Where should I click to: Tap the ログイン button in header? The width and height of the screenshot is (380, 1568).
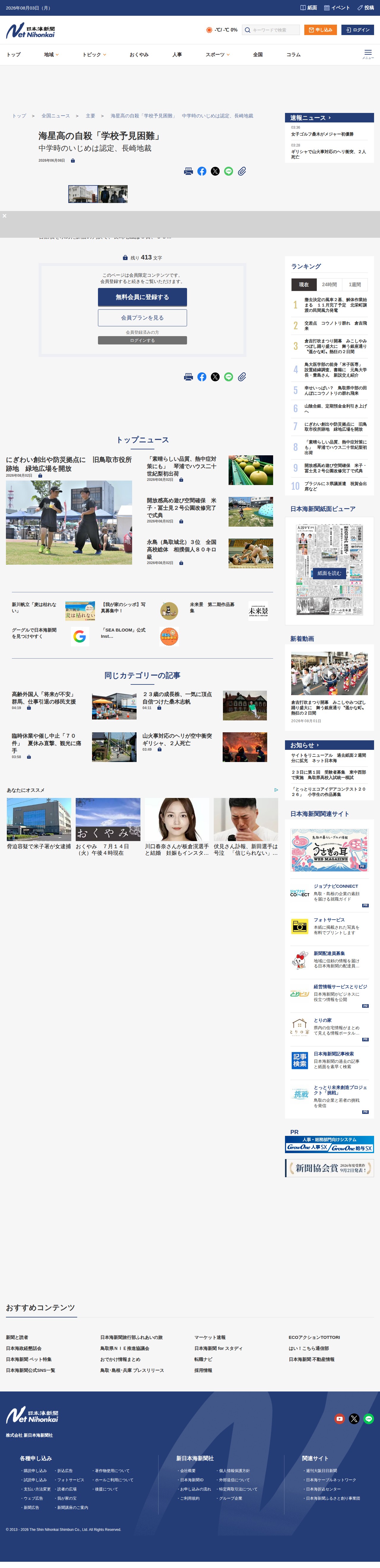tap(357, 30)
